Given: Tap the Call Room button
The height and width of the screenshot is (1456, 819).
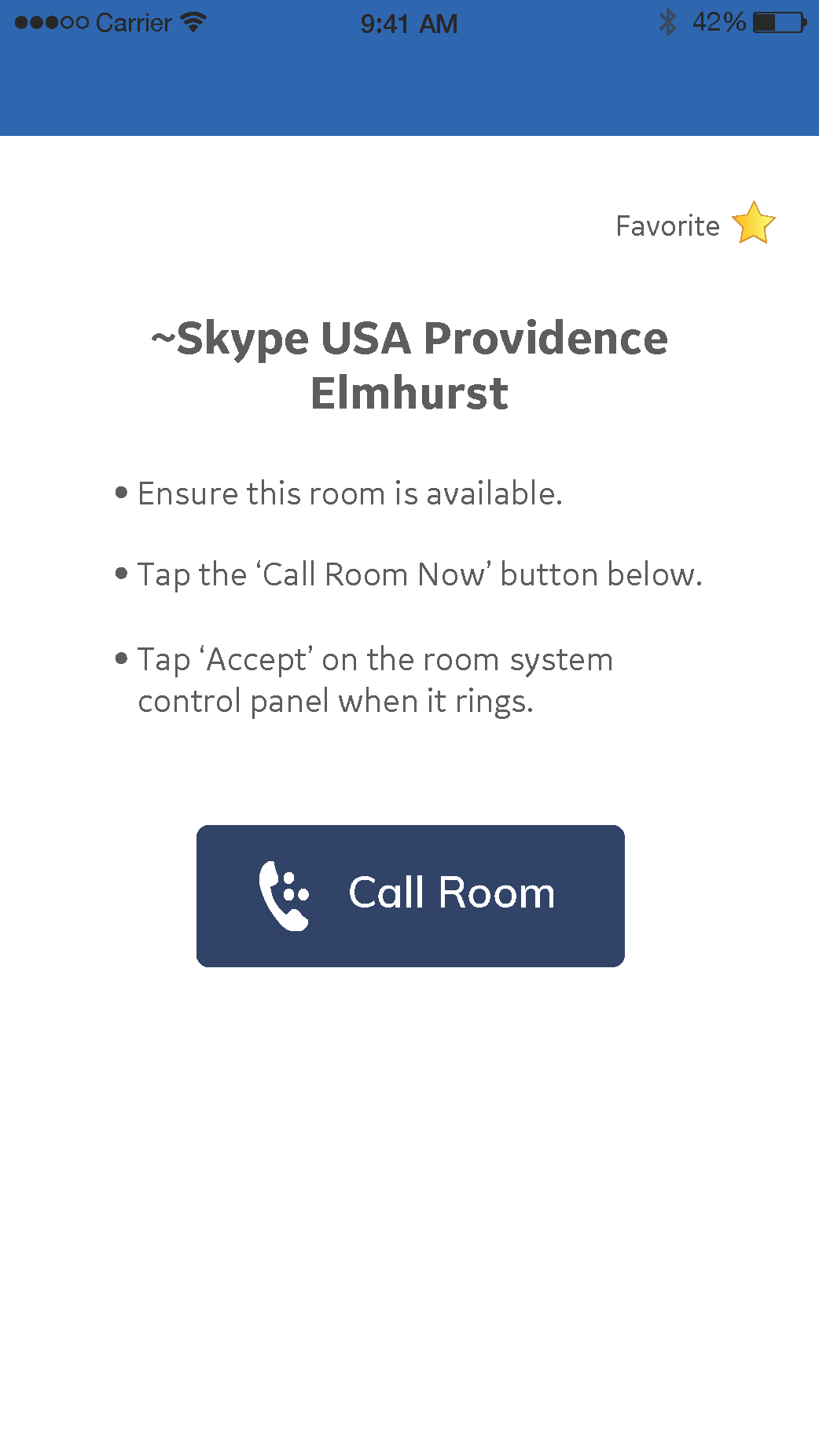Looking at the screenshot, I should coord(410,895).
